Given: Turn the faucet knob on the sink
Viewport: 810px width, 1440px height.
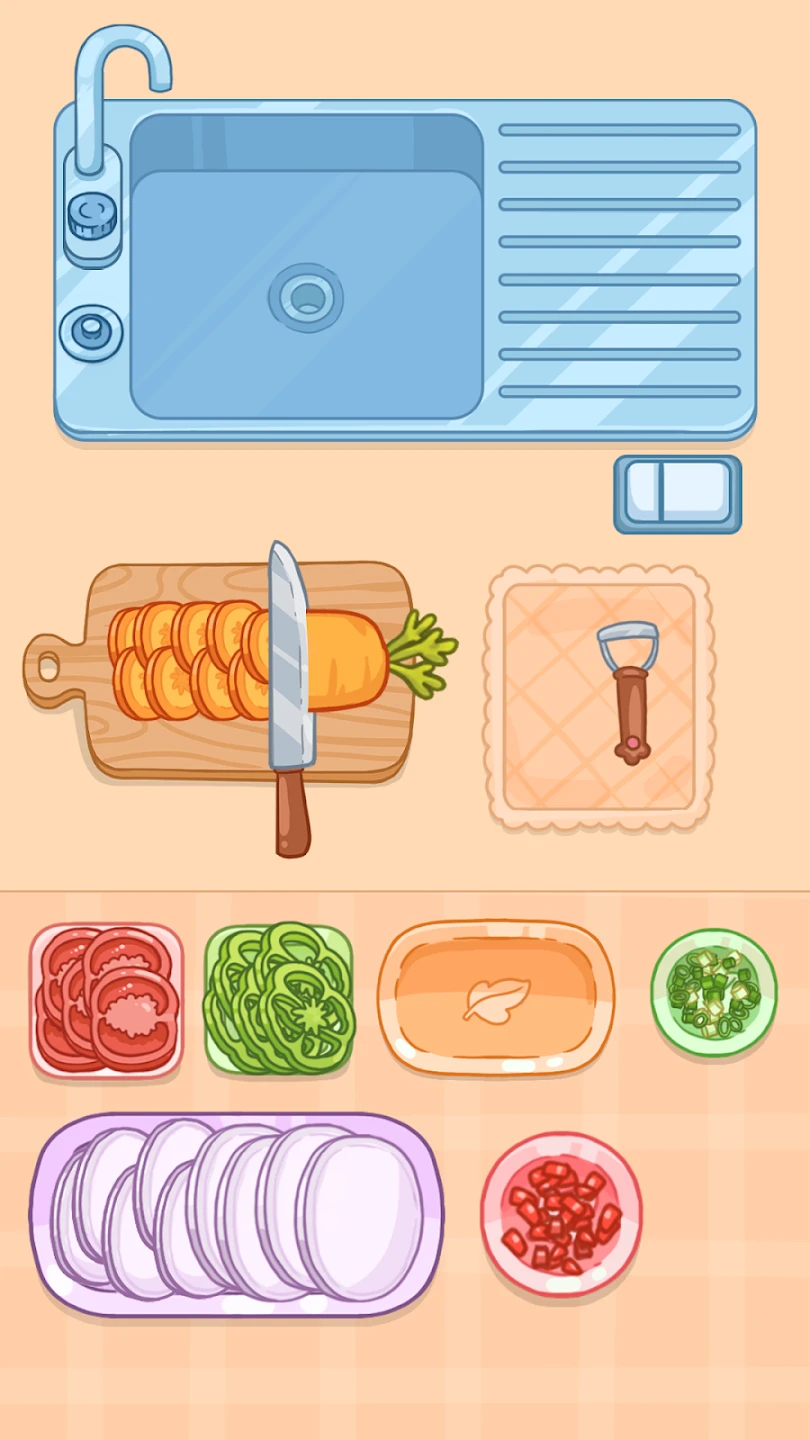Looking at the screenshot, I should pos(92,214).
